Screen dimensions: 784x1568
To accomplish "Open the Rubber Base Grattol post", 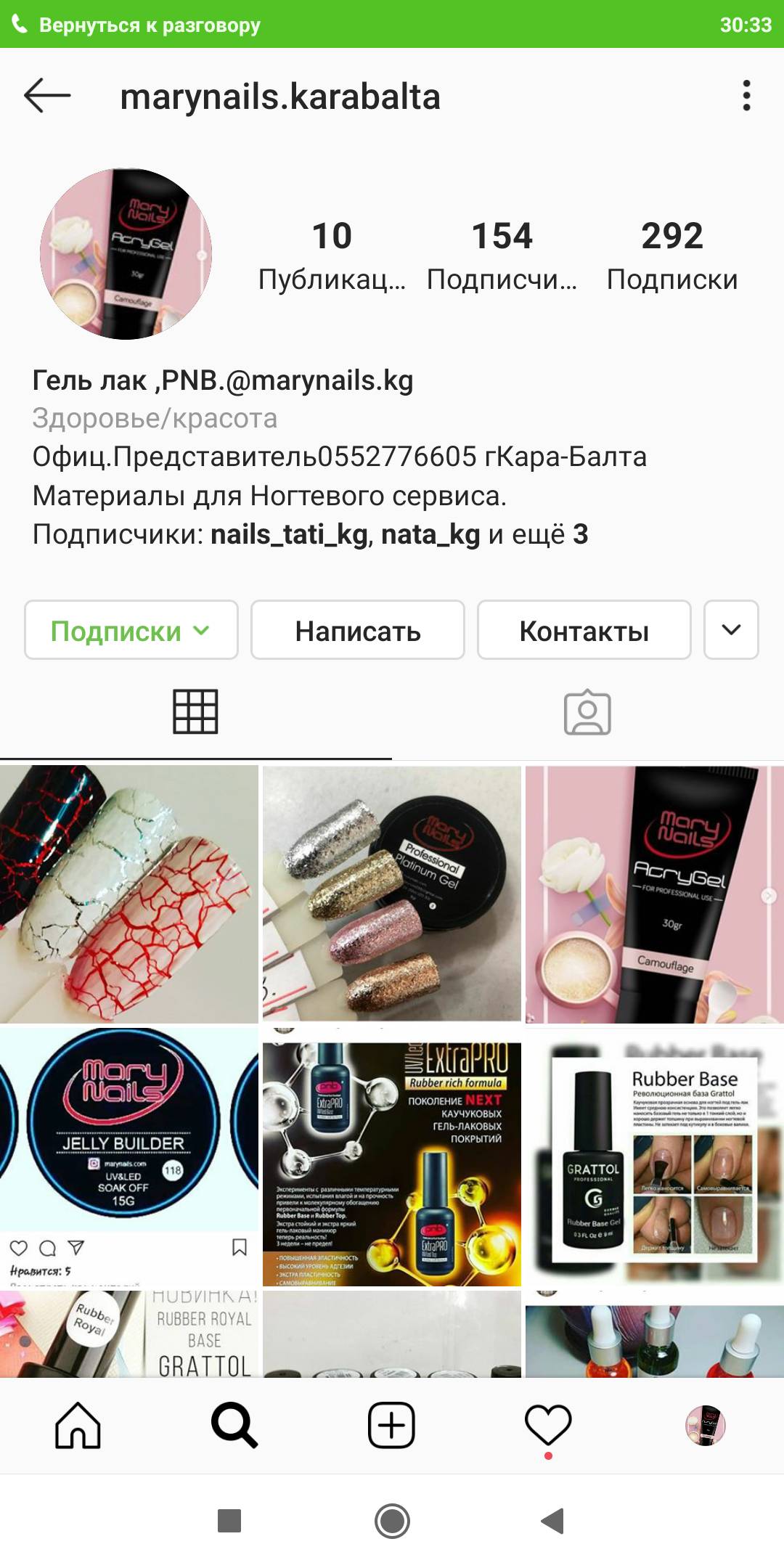I will point(655,1157).
